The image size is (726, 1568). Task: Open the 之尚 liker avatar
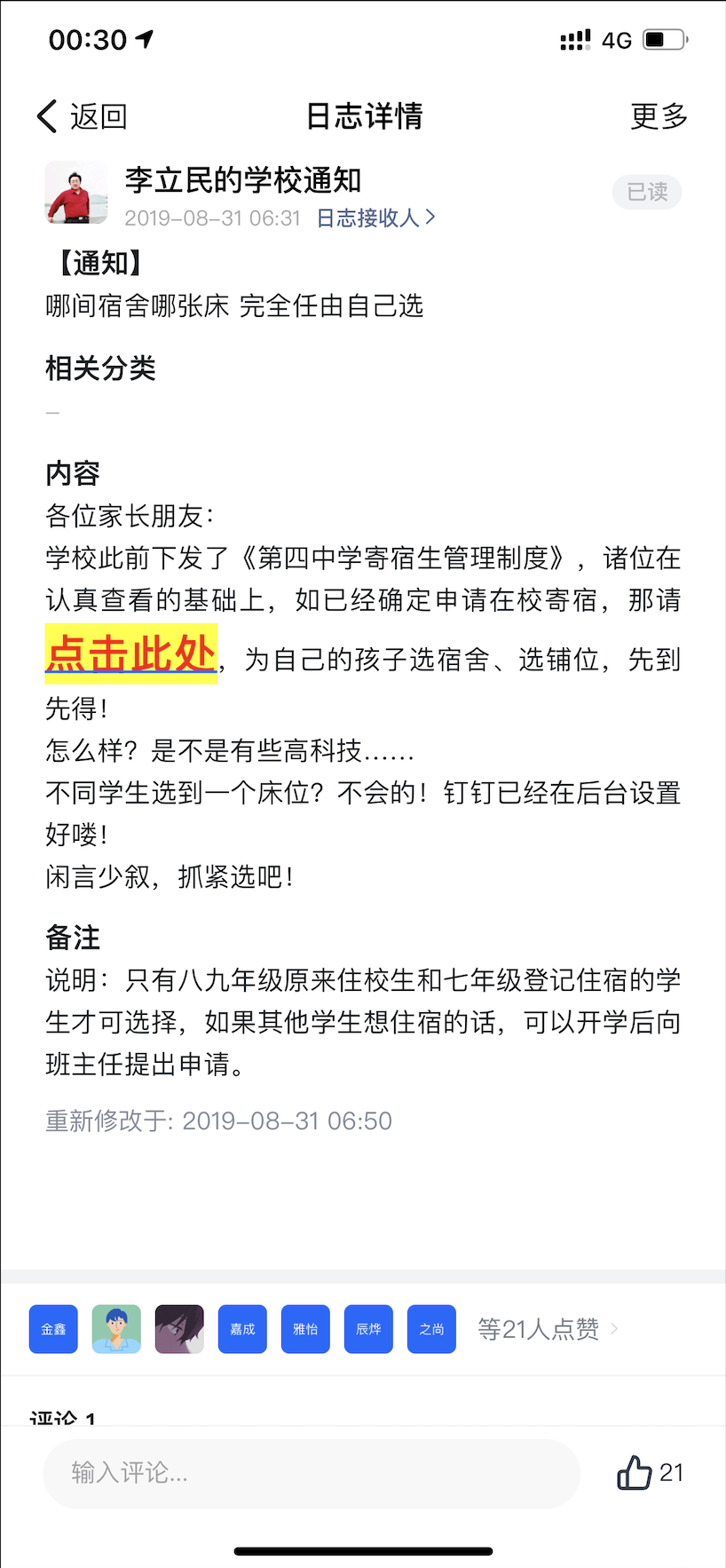point(431,1329)
